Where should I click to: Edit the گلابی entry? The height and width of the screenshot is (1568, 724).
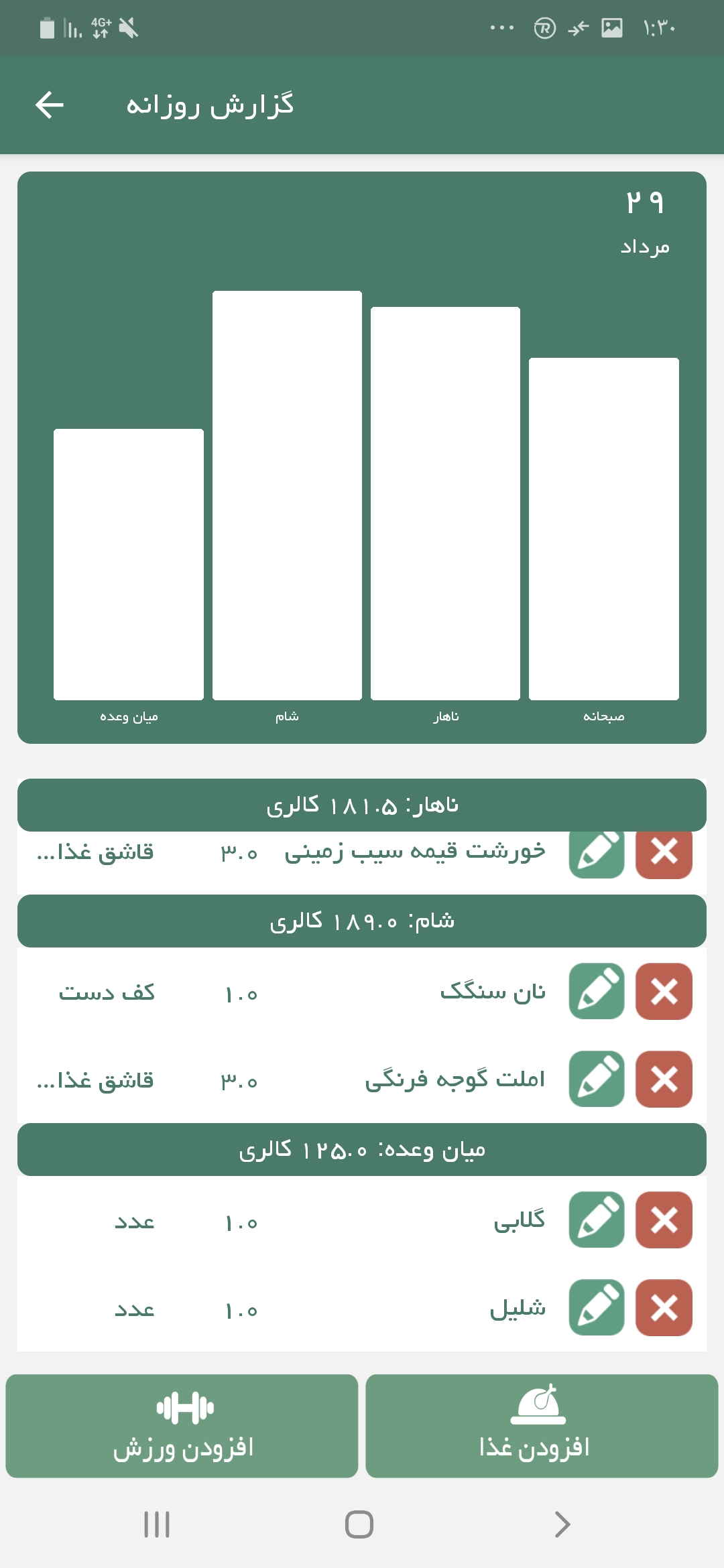pos(597,1220)
